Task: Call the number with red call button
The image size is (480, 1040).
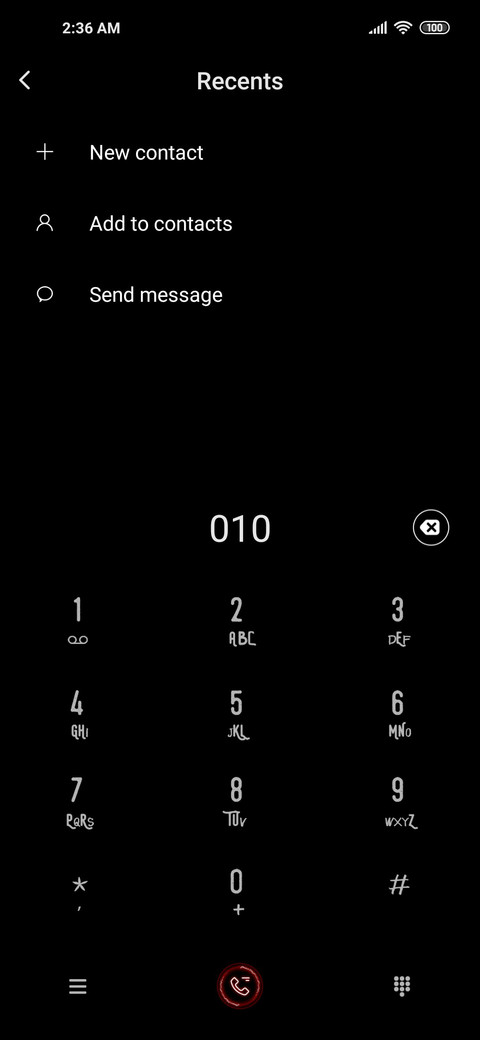Action: pyautogui.click(x=240, y=986)
